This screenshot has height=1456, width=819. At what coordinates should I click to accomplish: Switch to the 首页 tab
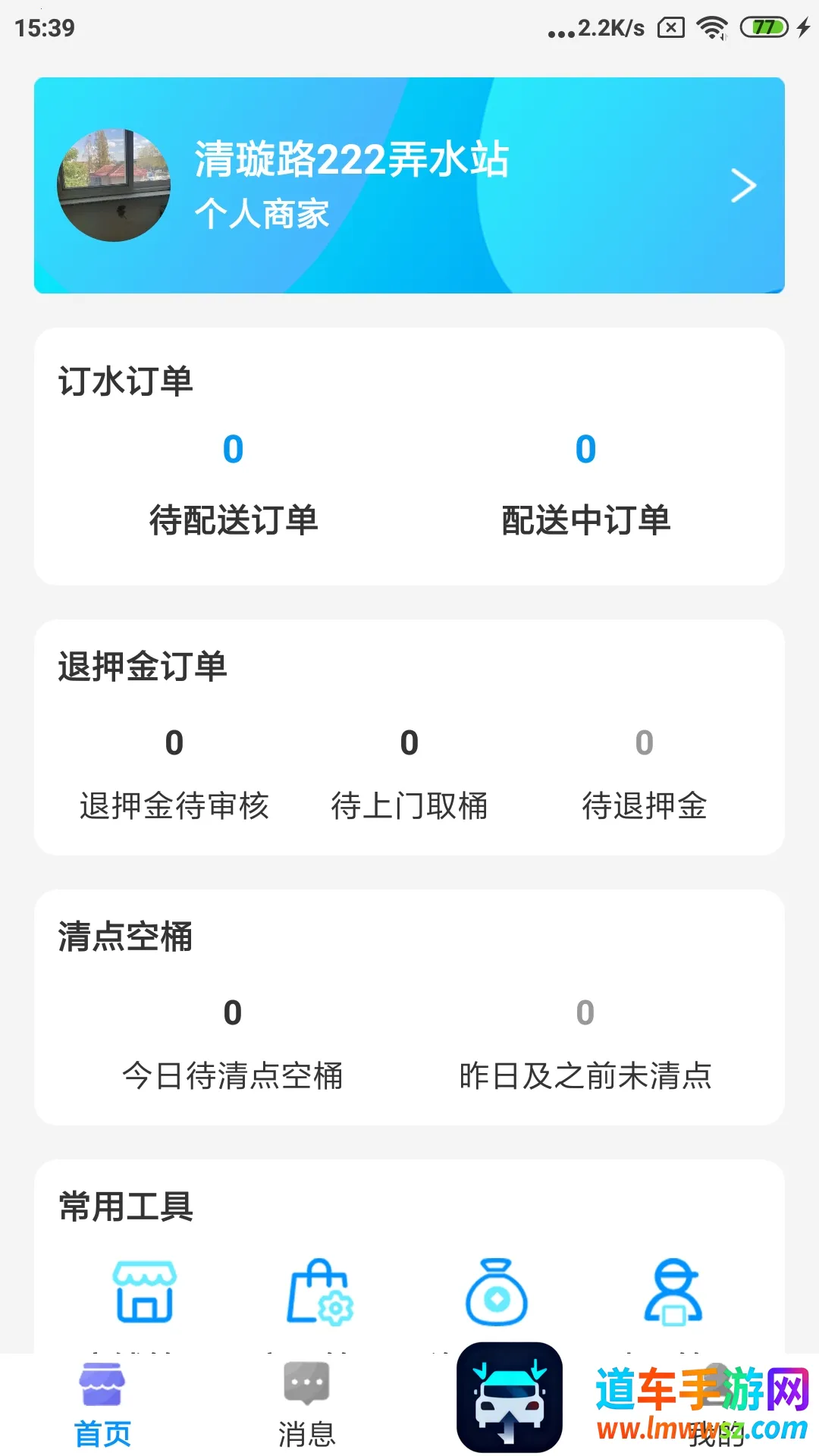point(102,1404)
